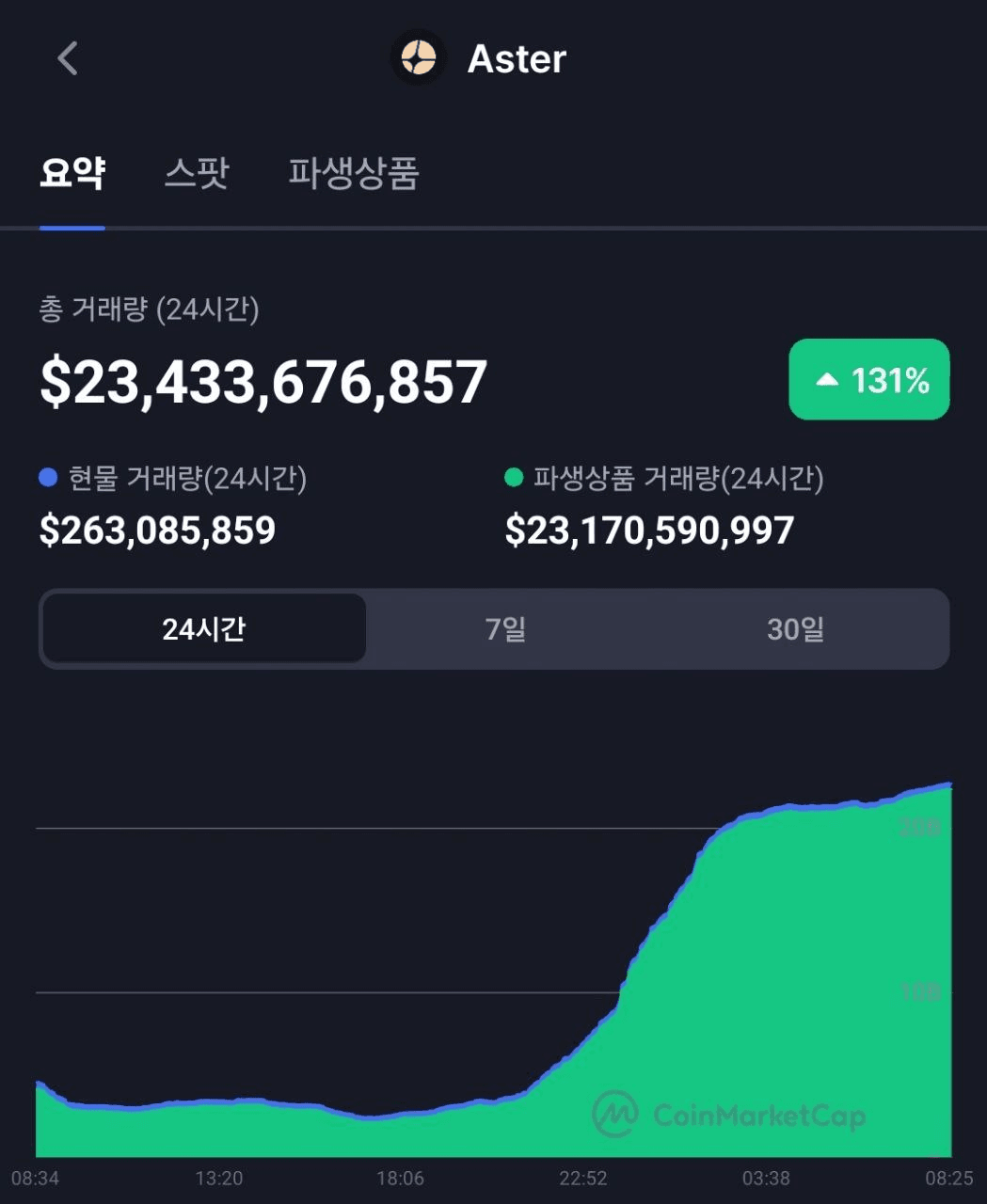Go back using the top-left arrow

[x=67, y=59]
